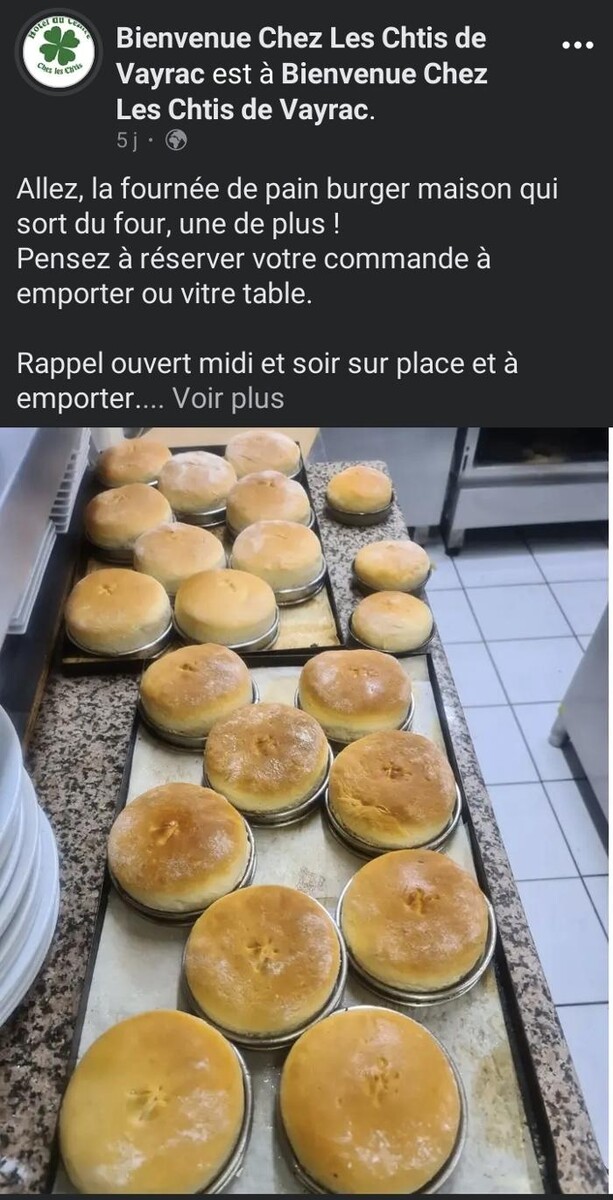
Task: Expand the post text with Voir plus
Action: 228,399
